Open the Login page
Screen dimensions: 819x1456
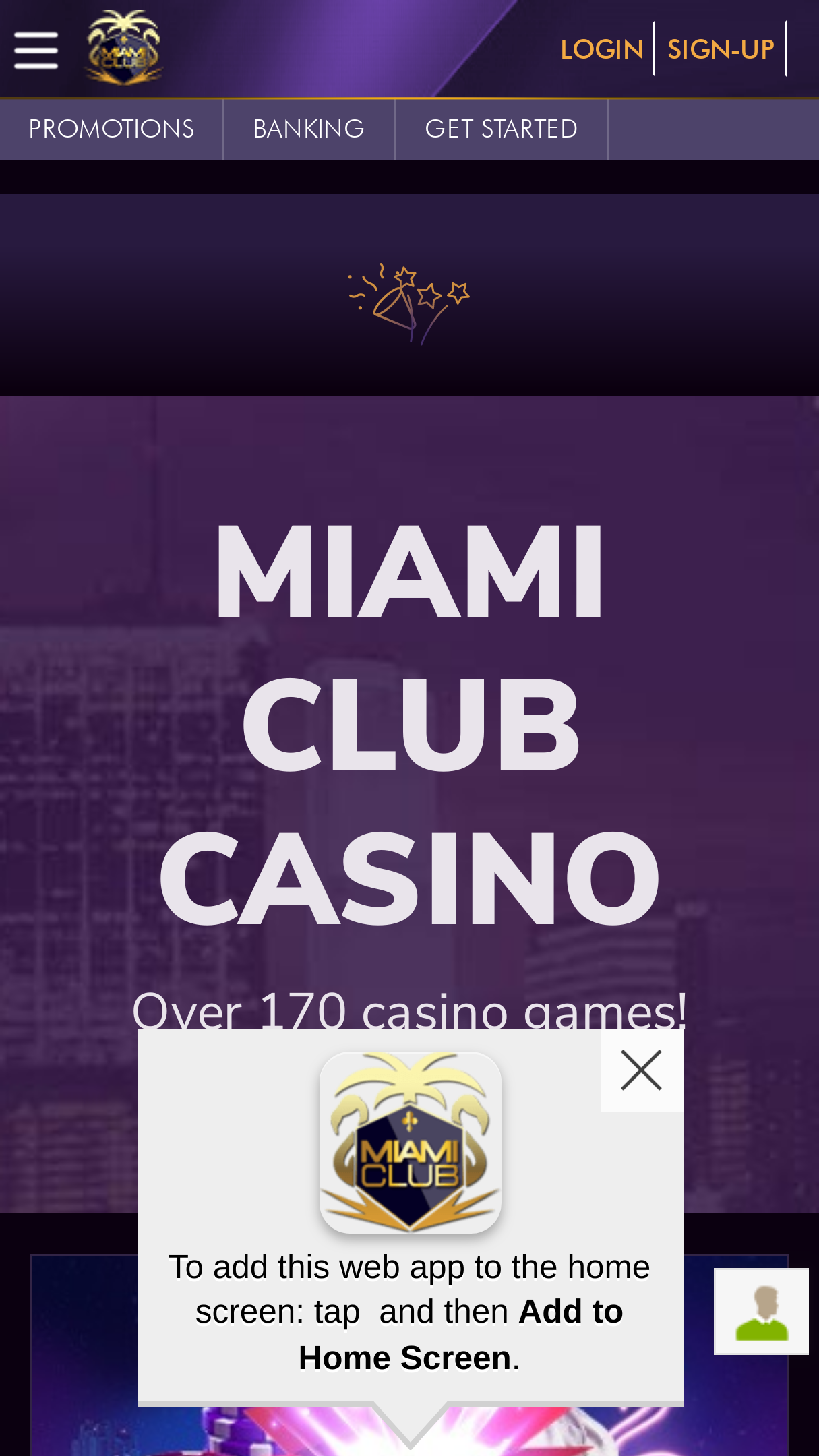coord(601,49)
